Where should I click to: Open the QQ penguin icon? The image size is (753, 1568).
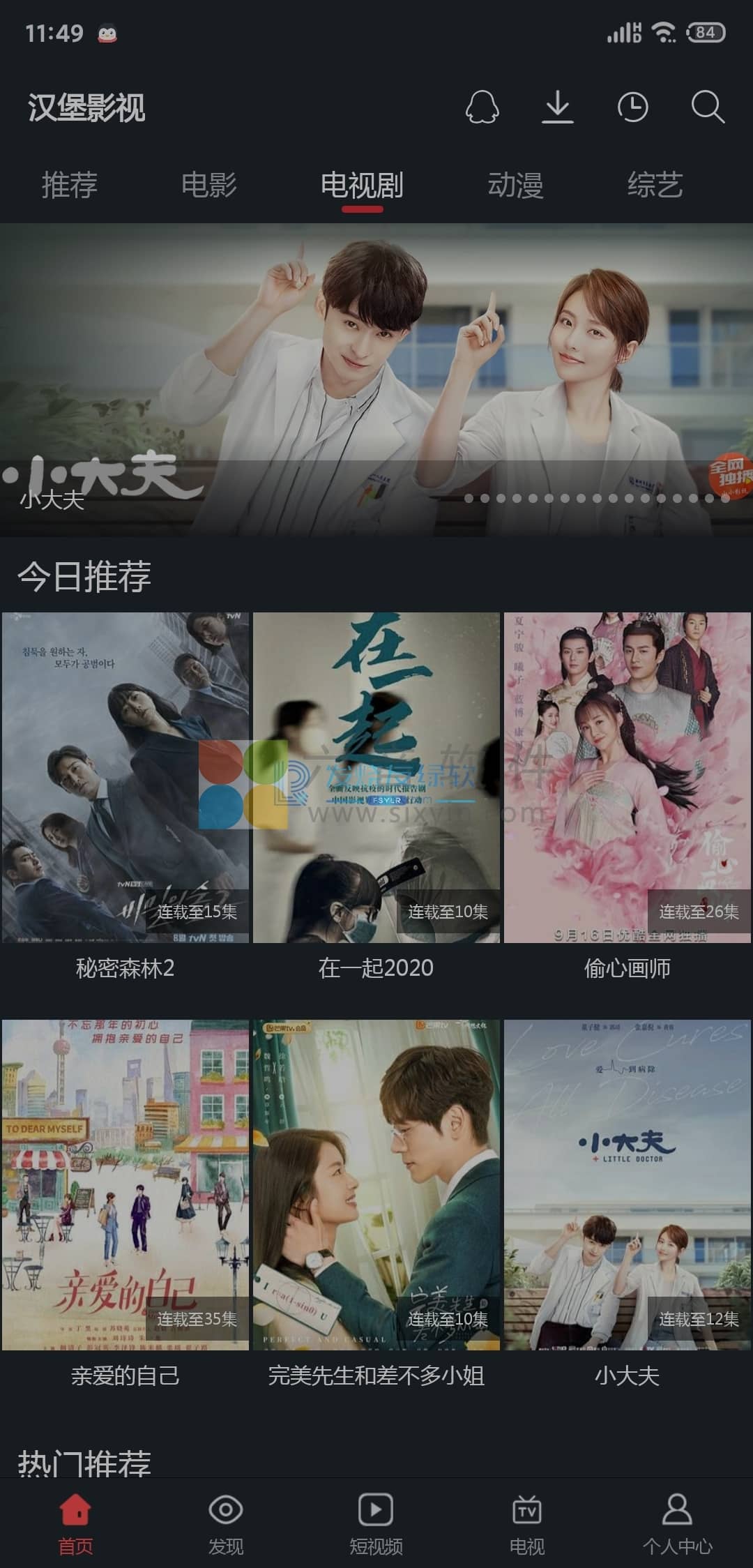click(482, 108)
